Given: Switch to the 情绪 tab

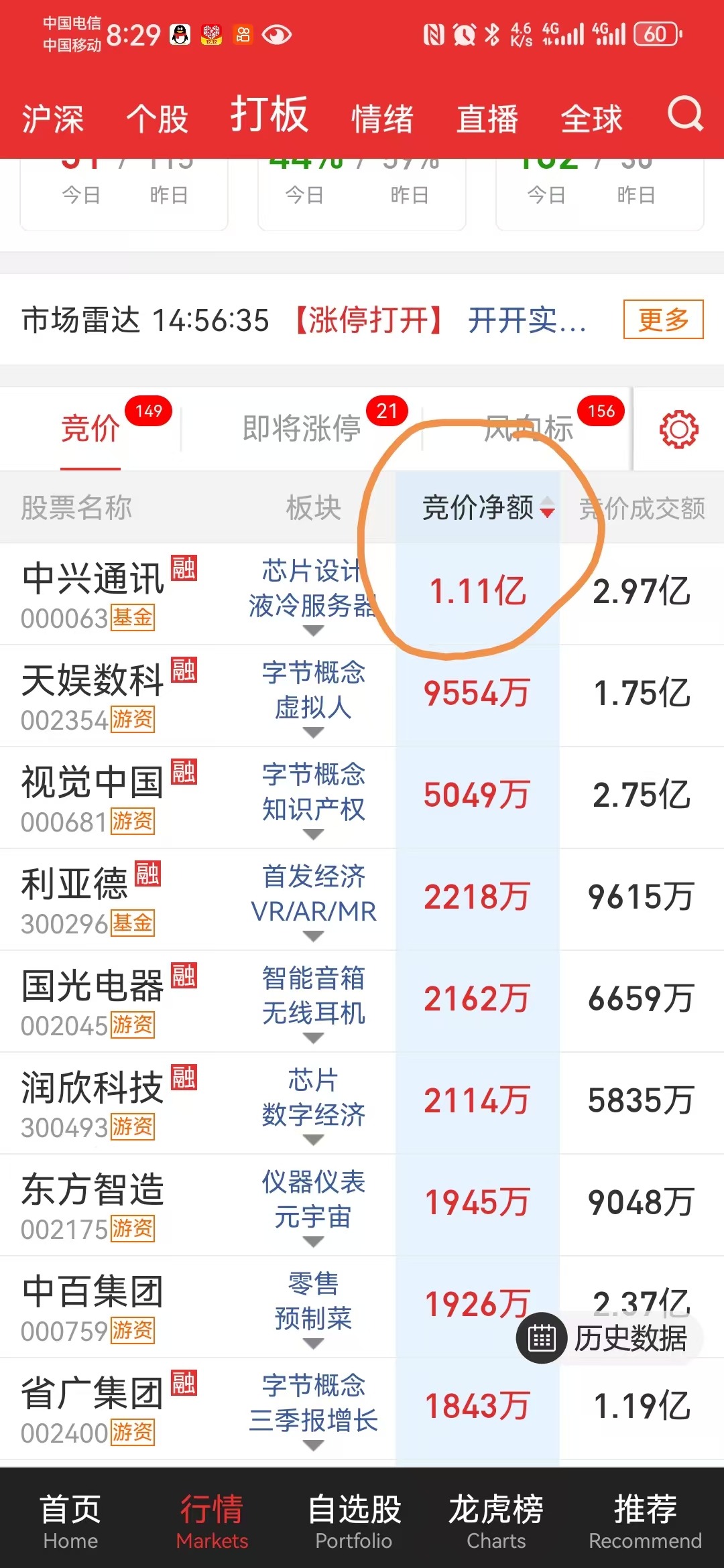Looking at the screenshot, I should (x=382, y=119).
